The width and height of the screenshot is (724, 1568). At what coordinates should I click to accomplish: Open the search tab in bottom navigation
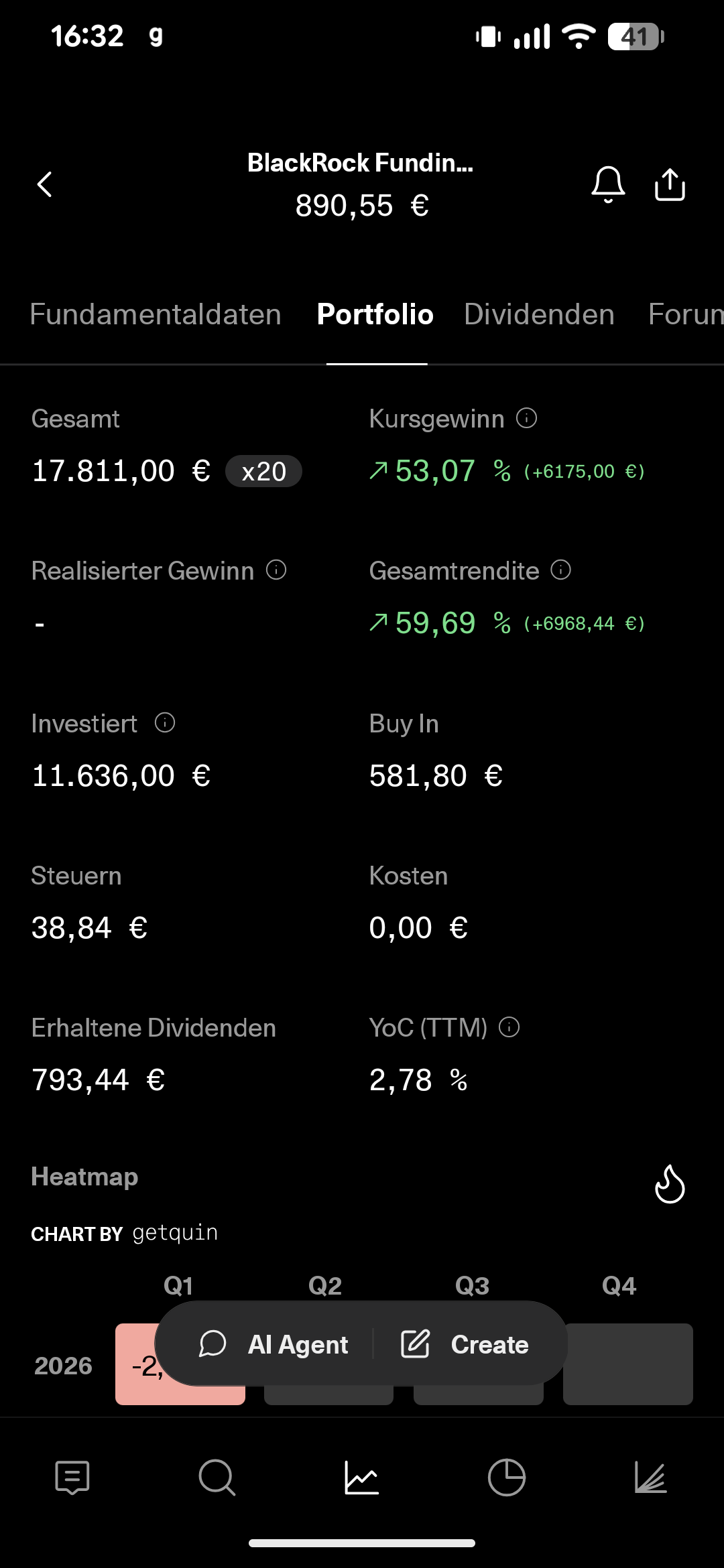tap(217, 1478)
